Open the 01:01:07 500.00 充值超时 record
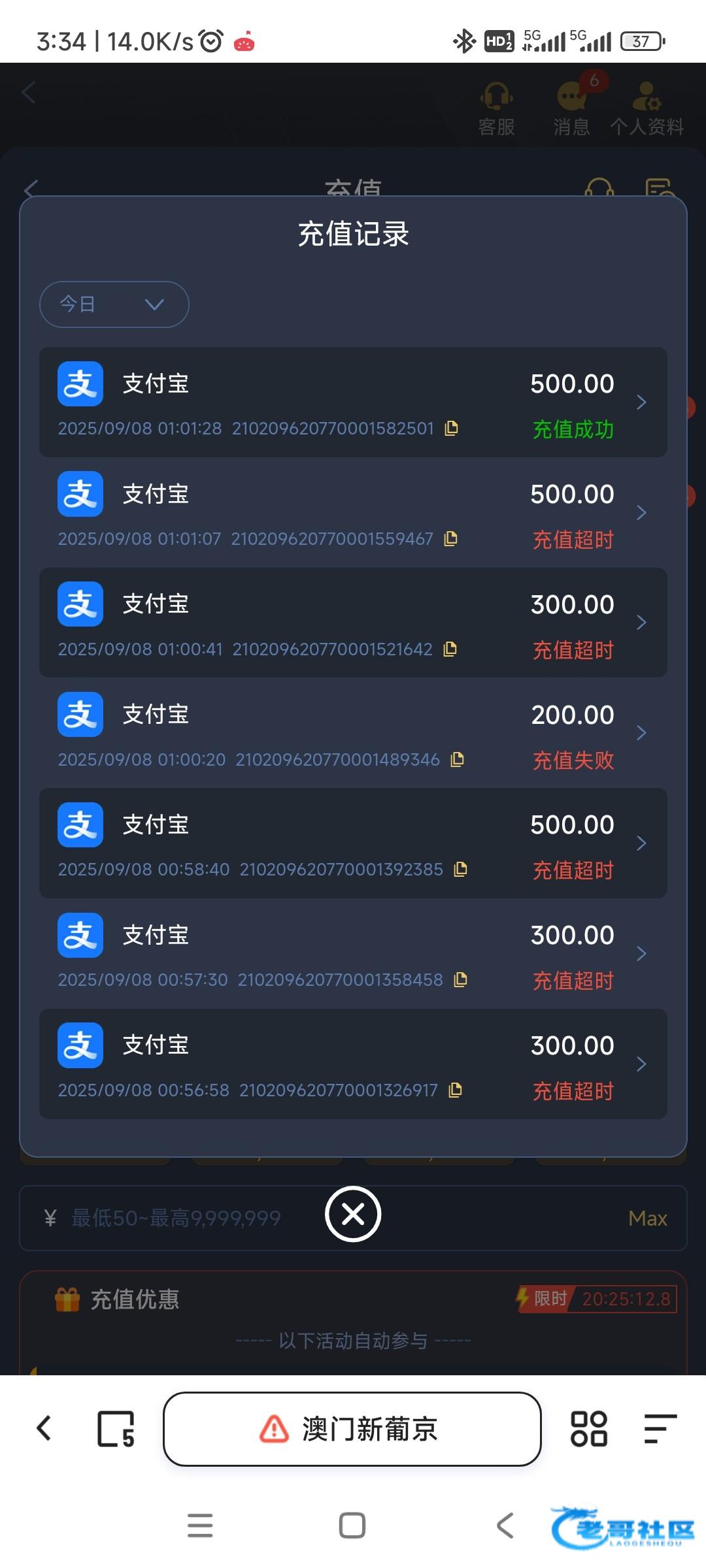The width and height of the screenshot is (706, 1568). point(353,513)
